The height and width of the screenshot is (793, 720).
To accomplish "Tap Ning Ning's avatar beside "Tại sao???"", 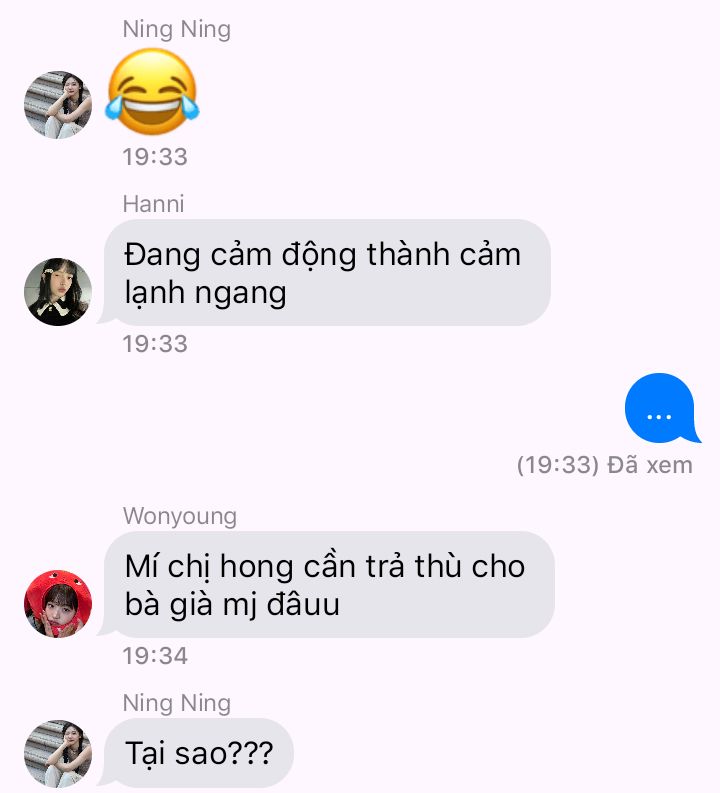I will coord(58,753).
